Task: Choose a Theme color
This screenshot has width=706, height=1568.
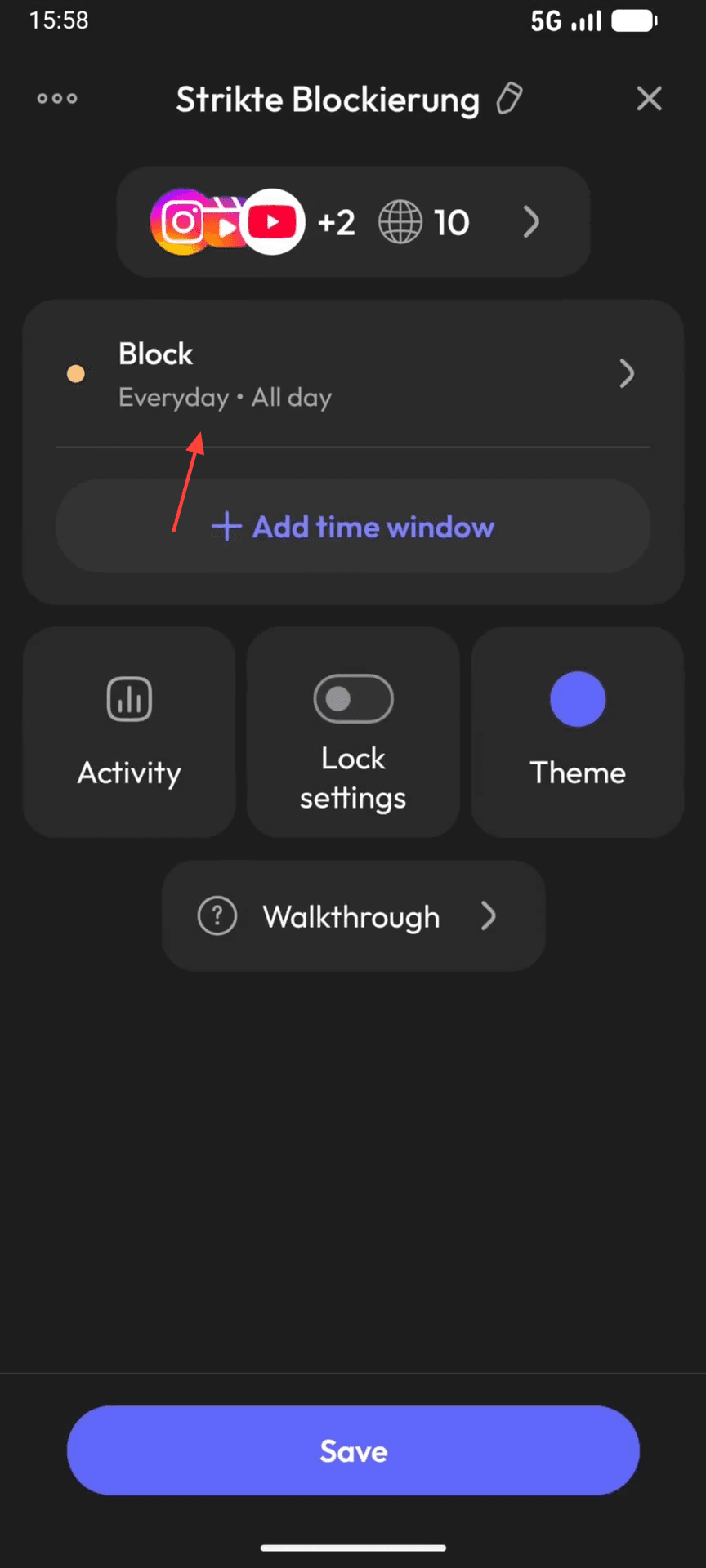Action: [x=578, y=732]
